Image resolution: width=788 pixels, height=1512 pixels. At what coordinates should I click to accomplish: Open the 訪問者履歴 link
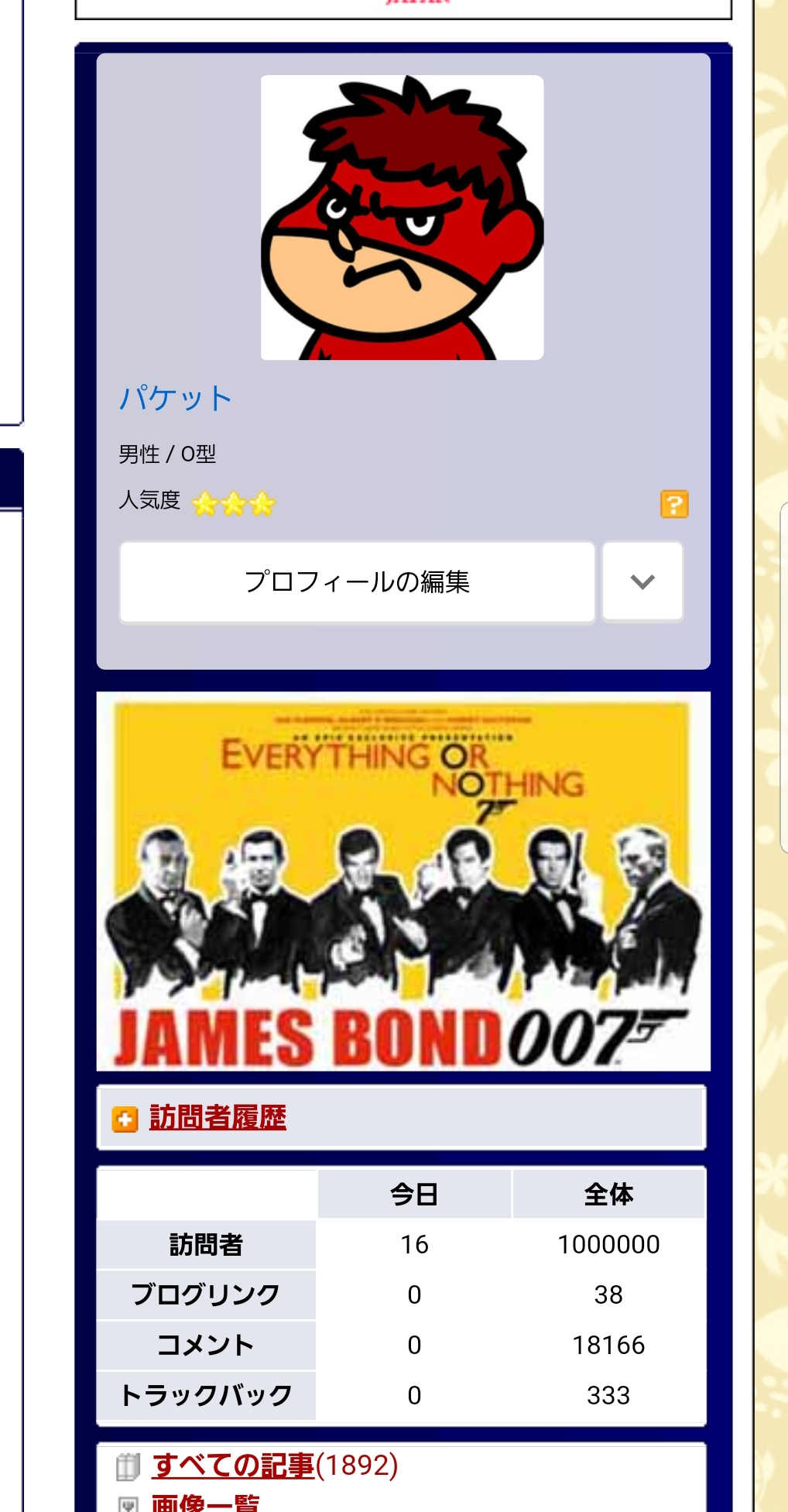(x=218, y=1117)
